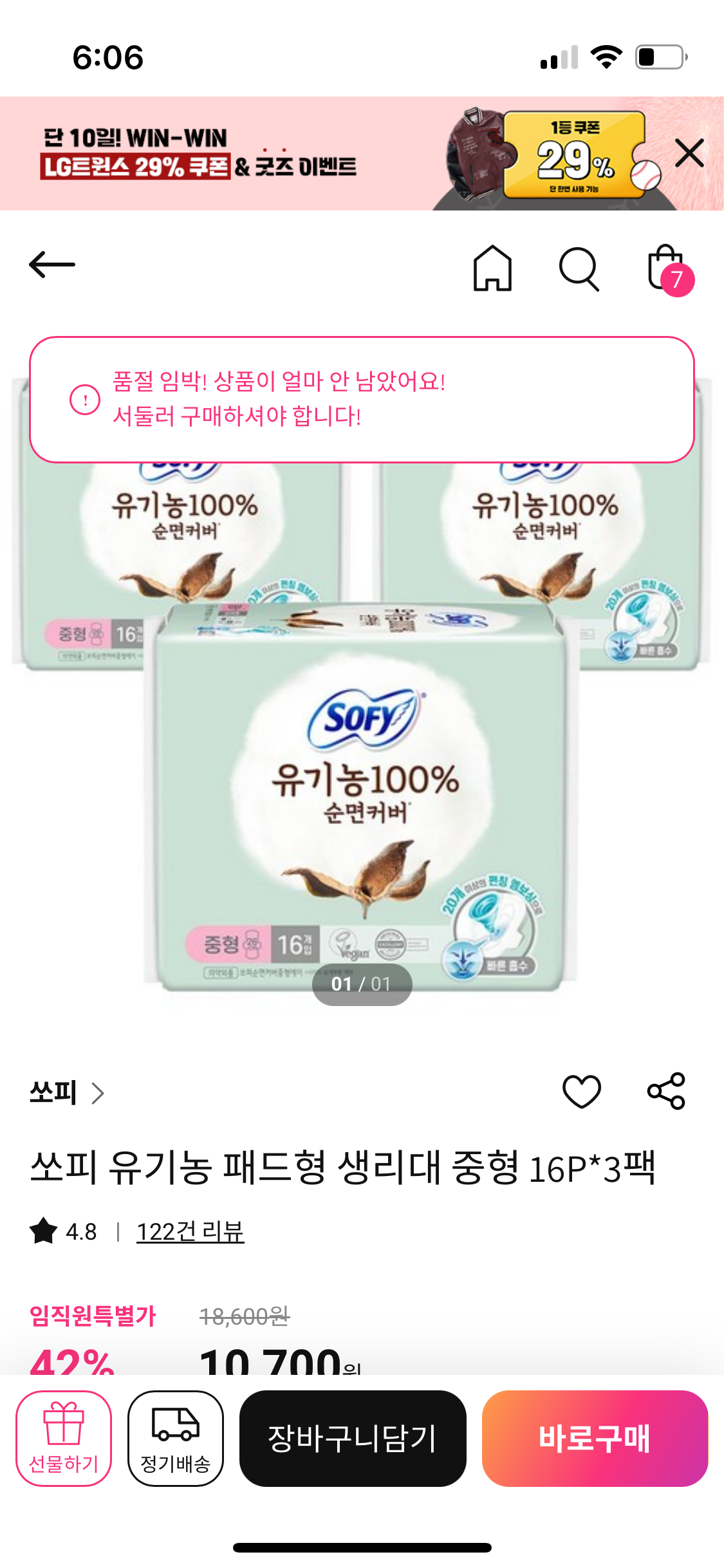The image size is (724, 1568).
Task: Select 정기배송 subscription delivery
Action: [x=176, y=1438]
